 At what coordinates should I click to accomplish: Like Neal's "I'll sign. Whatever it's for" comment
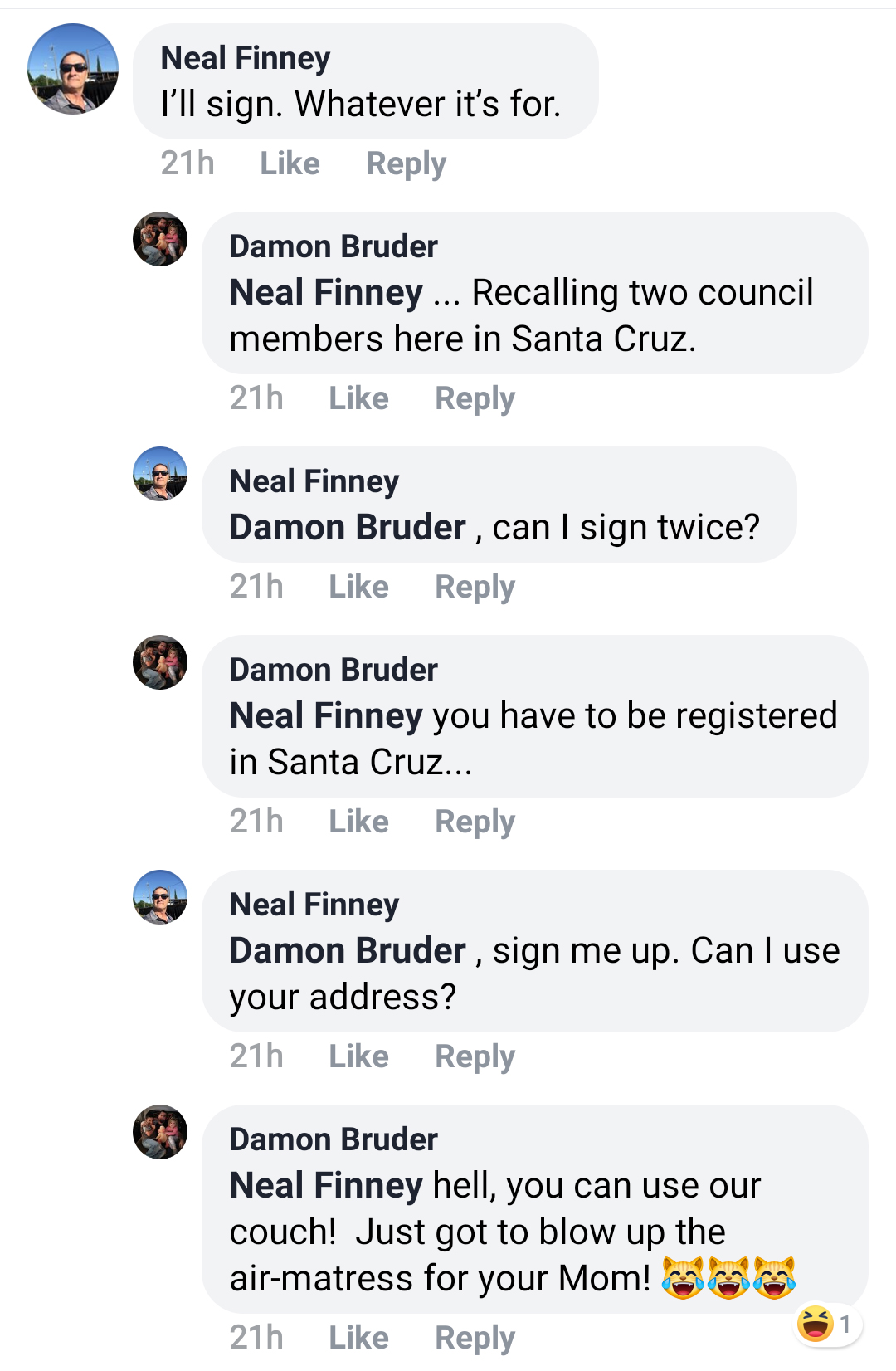point(290,163)
